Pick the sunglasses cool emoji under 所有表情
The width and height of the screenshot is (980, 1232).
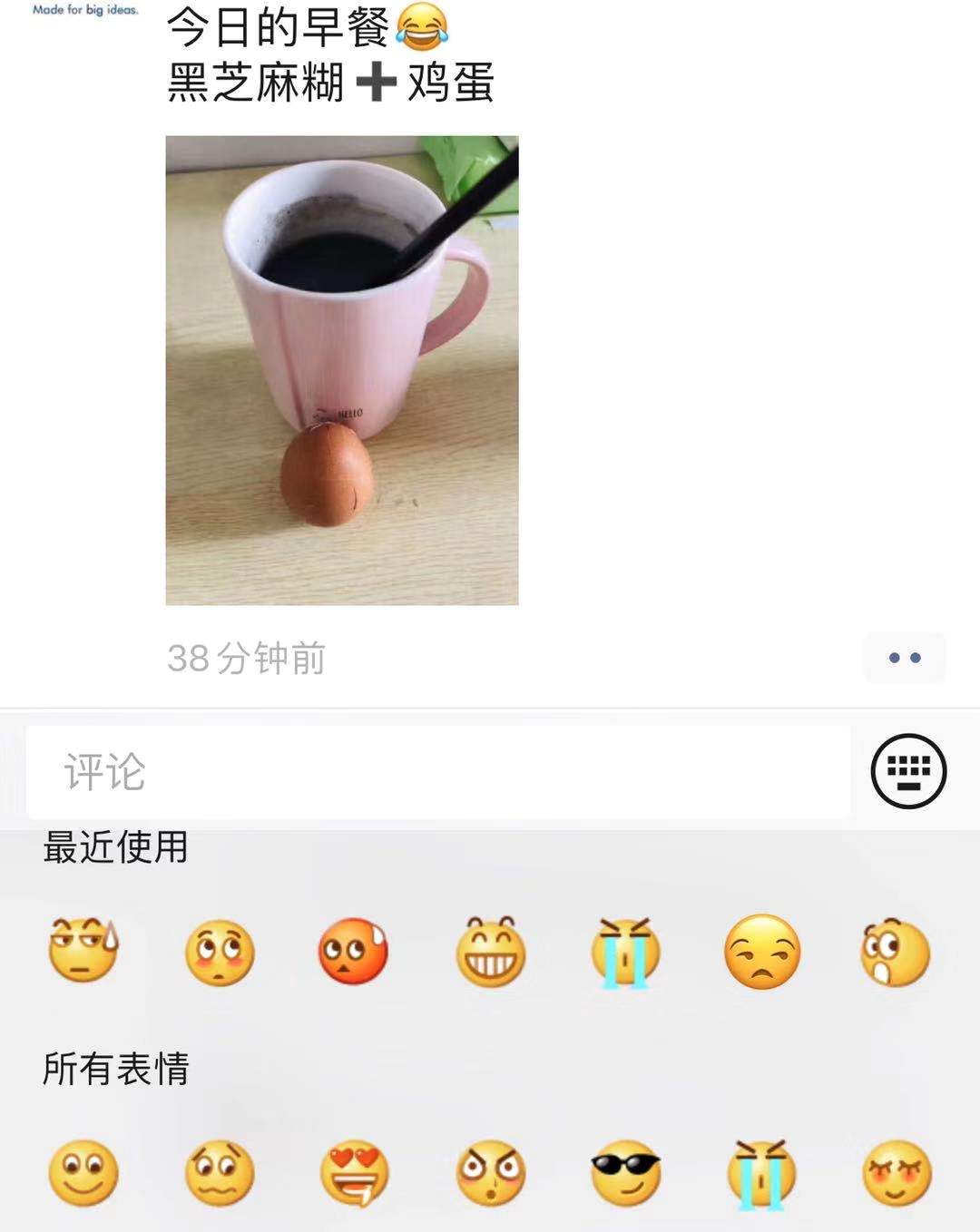click(625, 1173)
